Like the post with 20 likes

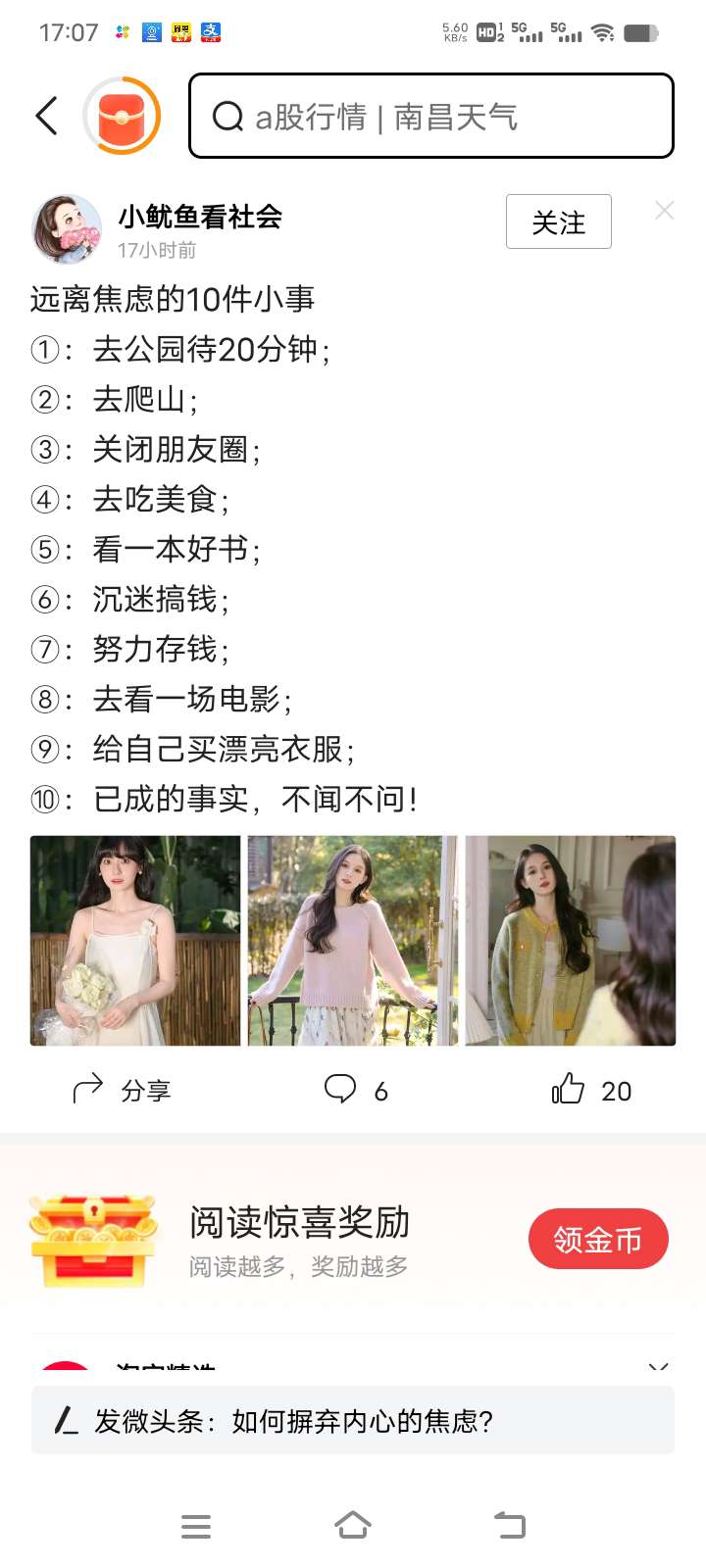pyautogui.click(x=590, y=1090)
